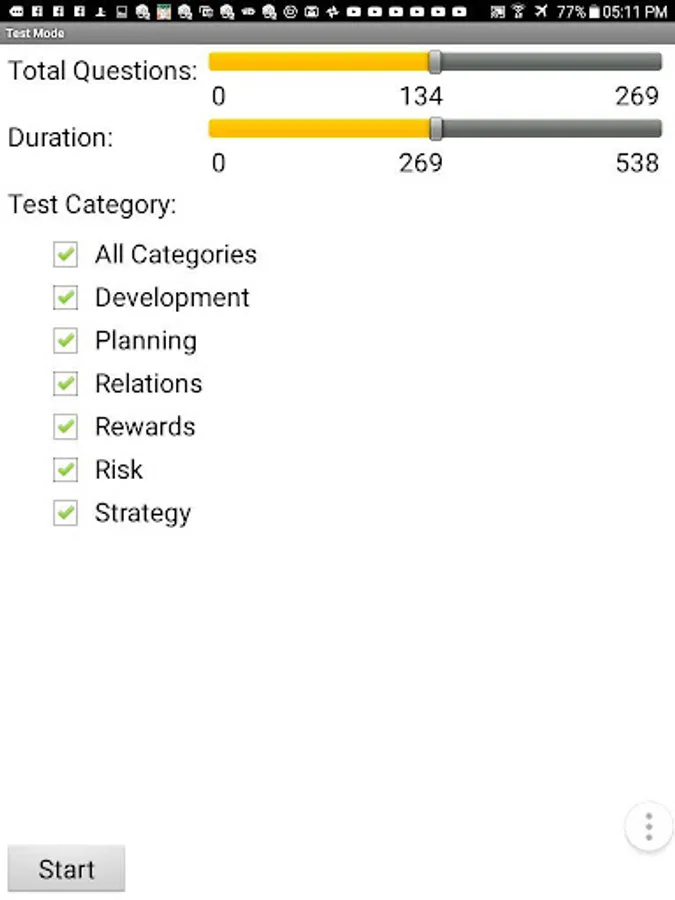Toggle the Rewards checkbox
The height and width of the screenshot is (900, 675).
pos(66,427)
